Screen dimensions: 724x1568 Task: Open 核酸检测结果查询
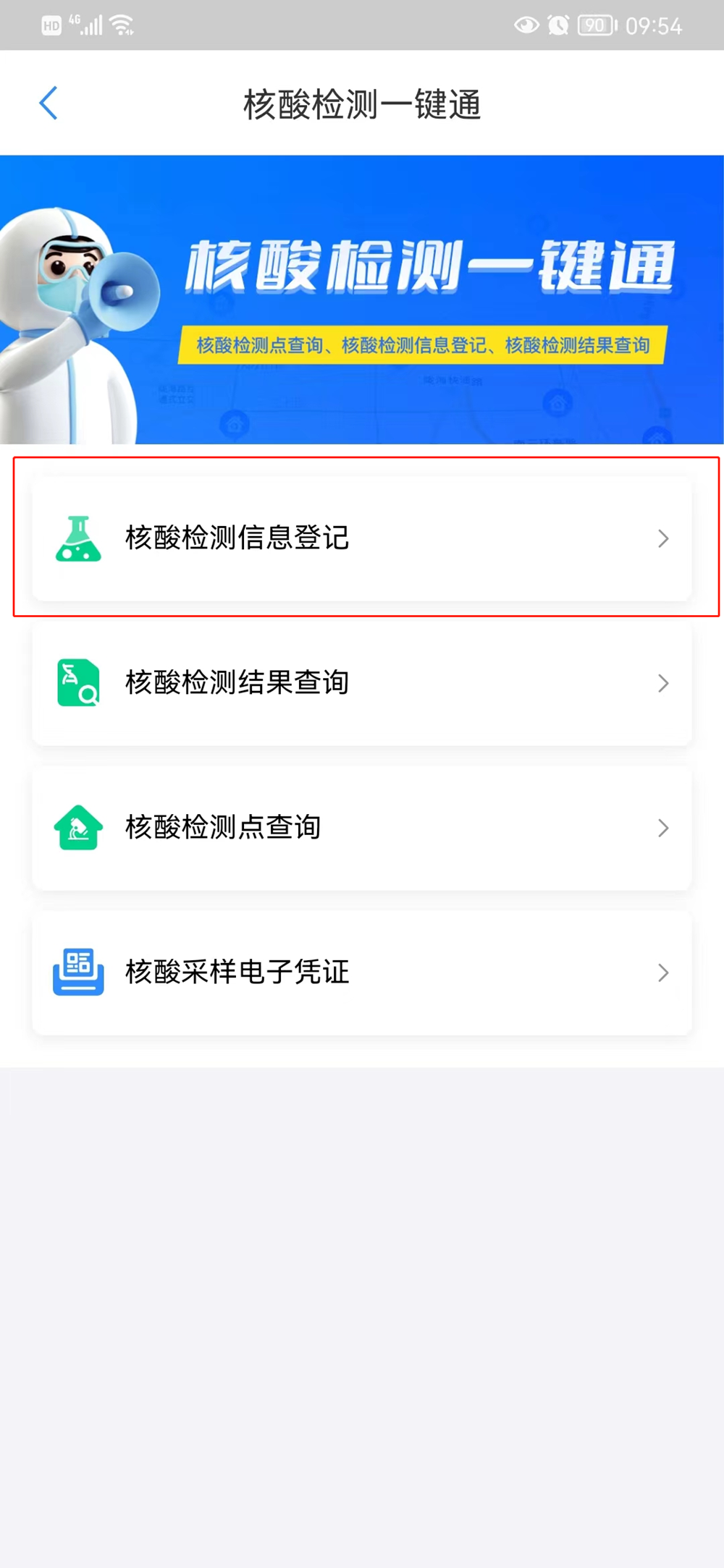pos(361,682)
